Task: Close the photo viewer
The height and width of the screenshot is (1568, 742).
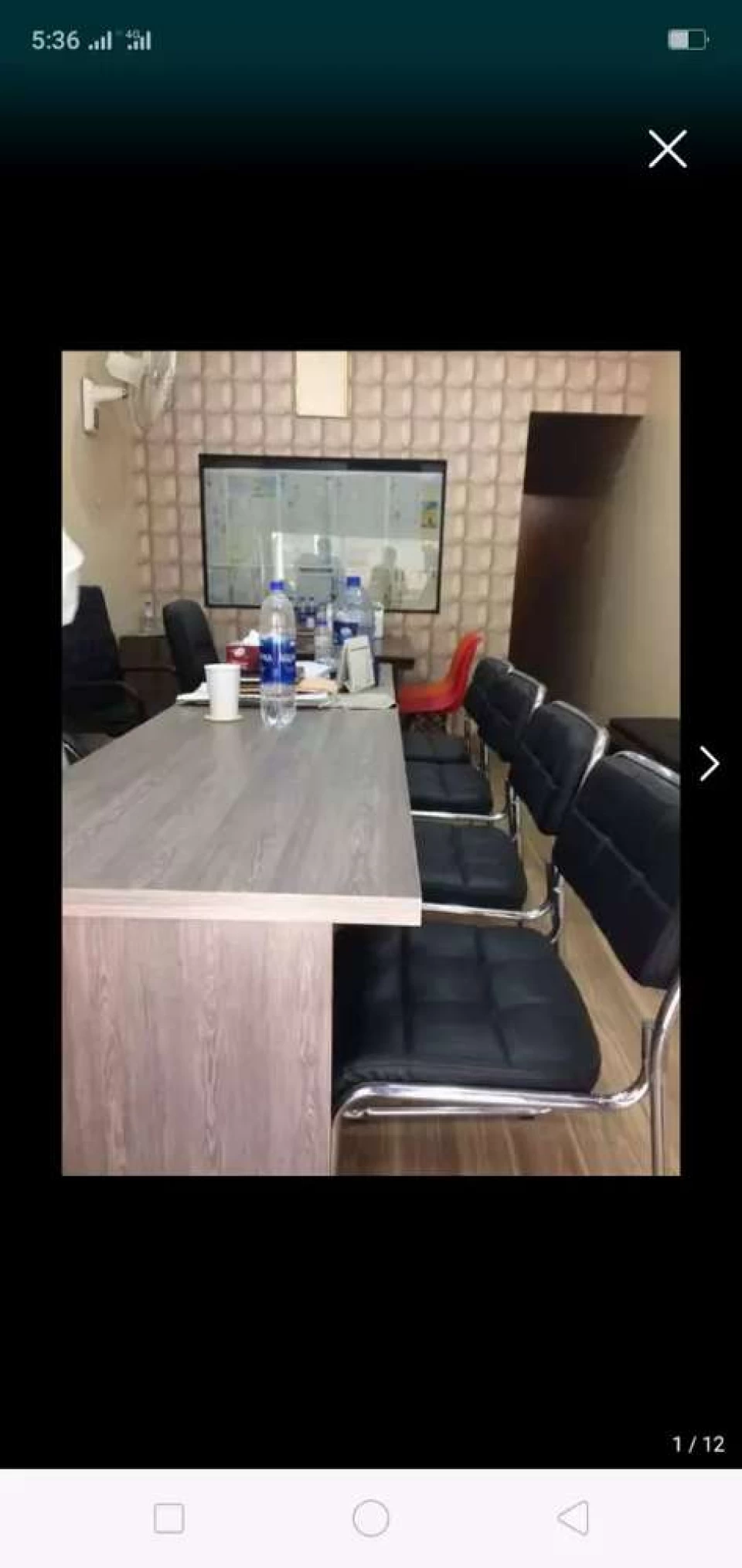Action: point(668,148)
